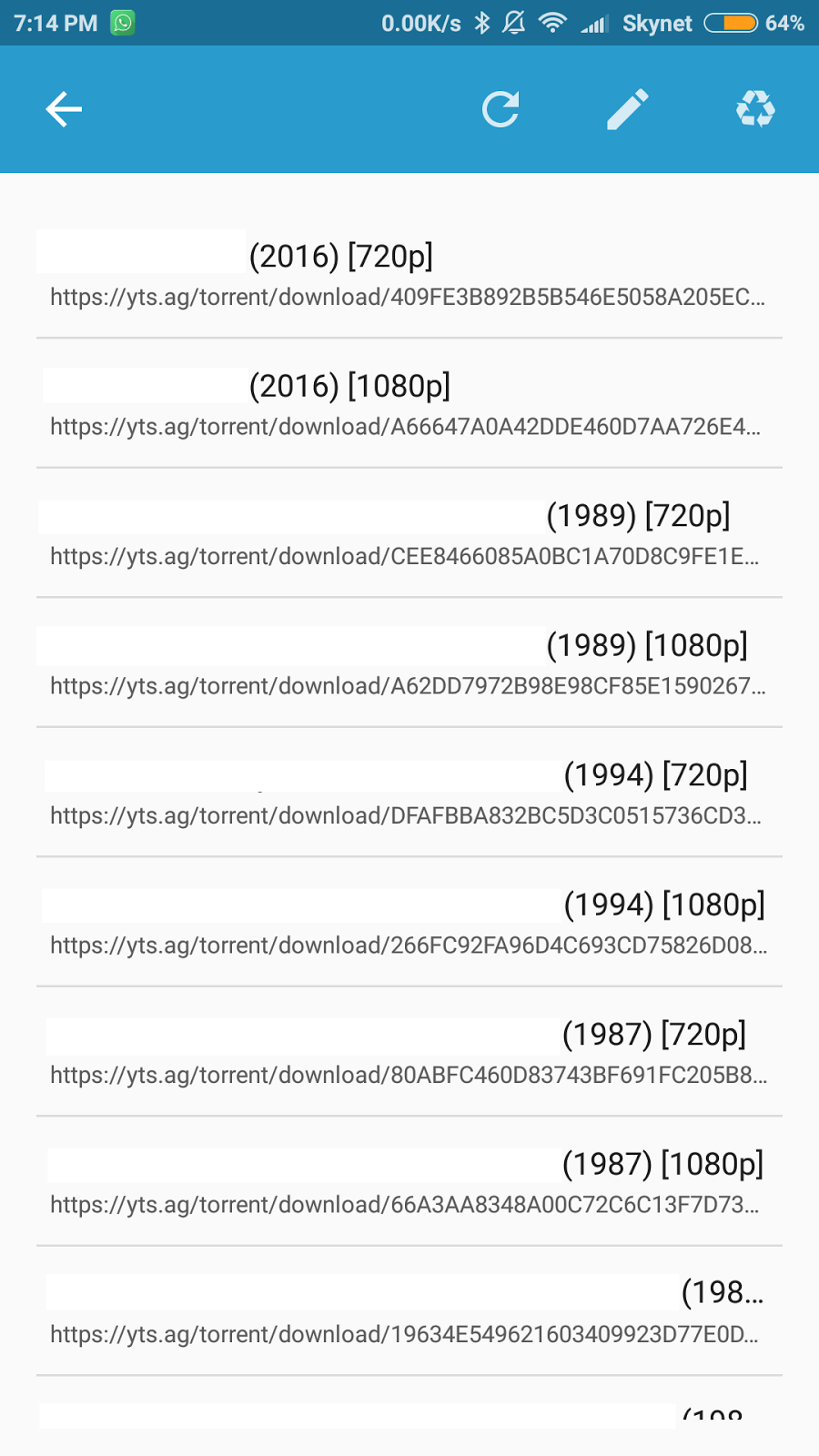Viewport: 819px width, 1456px height.
Task: Tap the recycle icon in toolbar
Action: point(755,109)
